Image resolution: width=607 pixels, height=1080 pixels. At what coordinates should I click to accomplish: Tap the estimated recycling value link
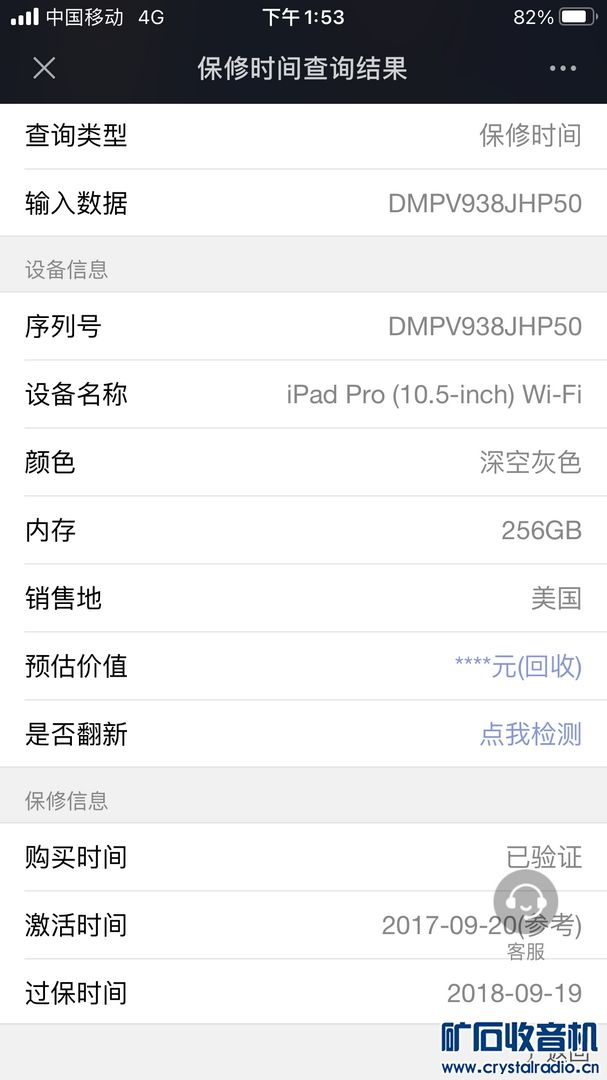517,666
